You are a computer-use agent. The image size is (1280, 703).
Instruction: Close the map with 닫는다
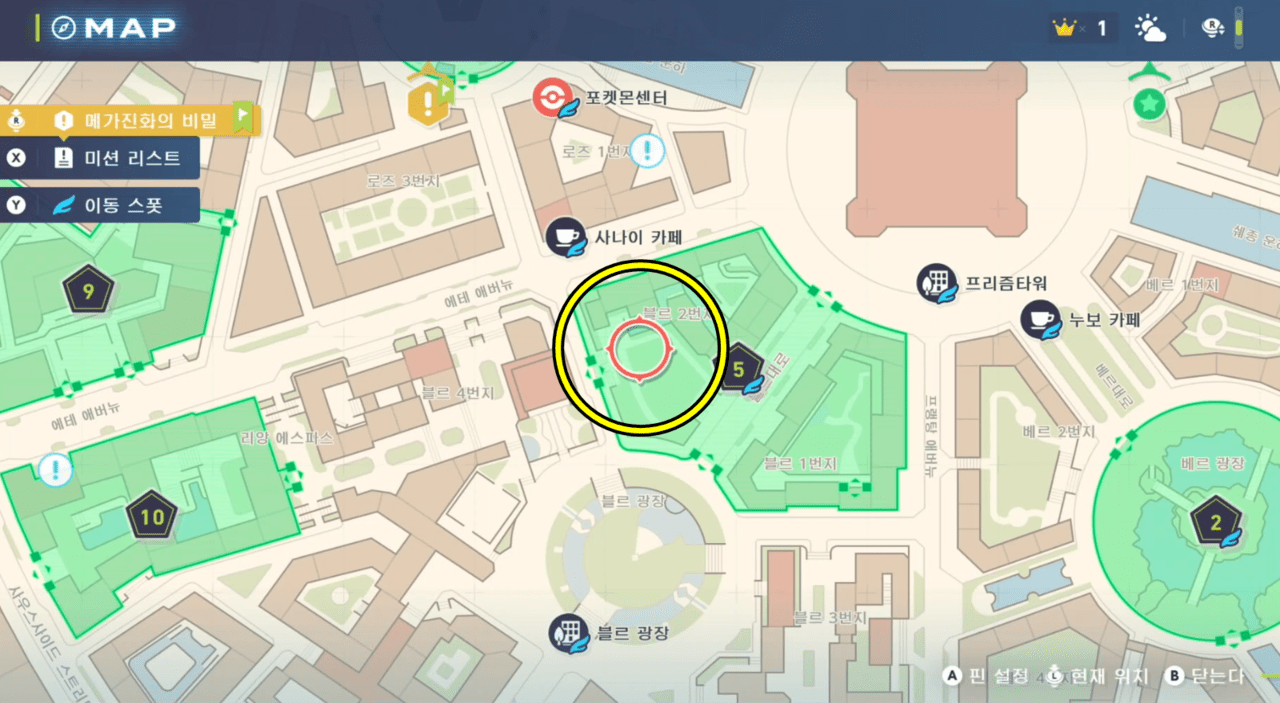click(x=1205, y=677)
